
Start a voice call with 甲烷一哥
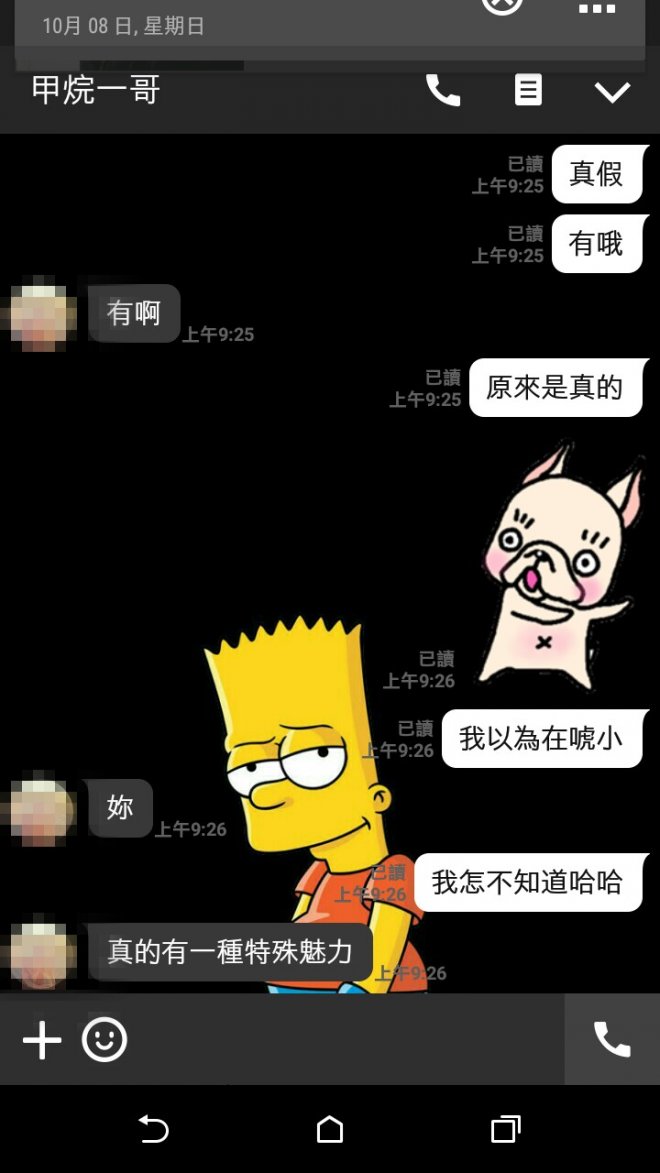pos(443,91)
